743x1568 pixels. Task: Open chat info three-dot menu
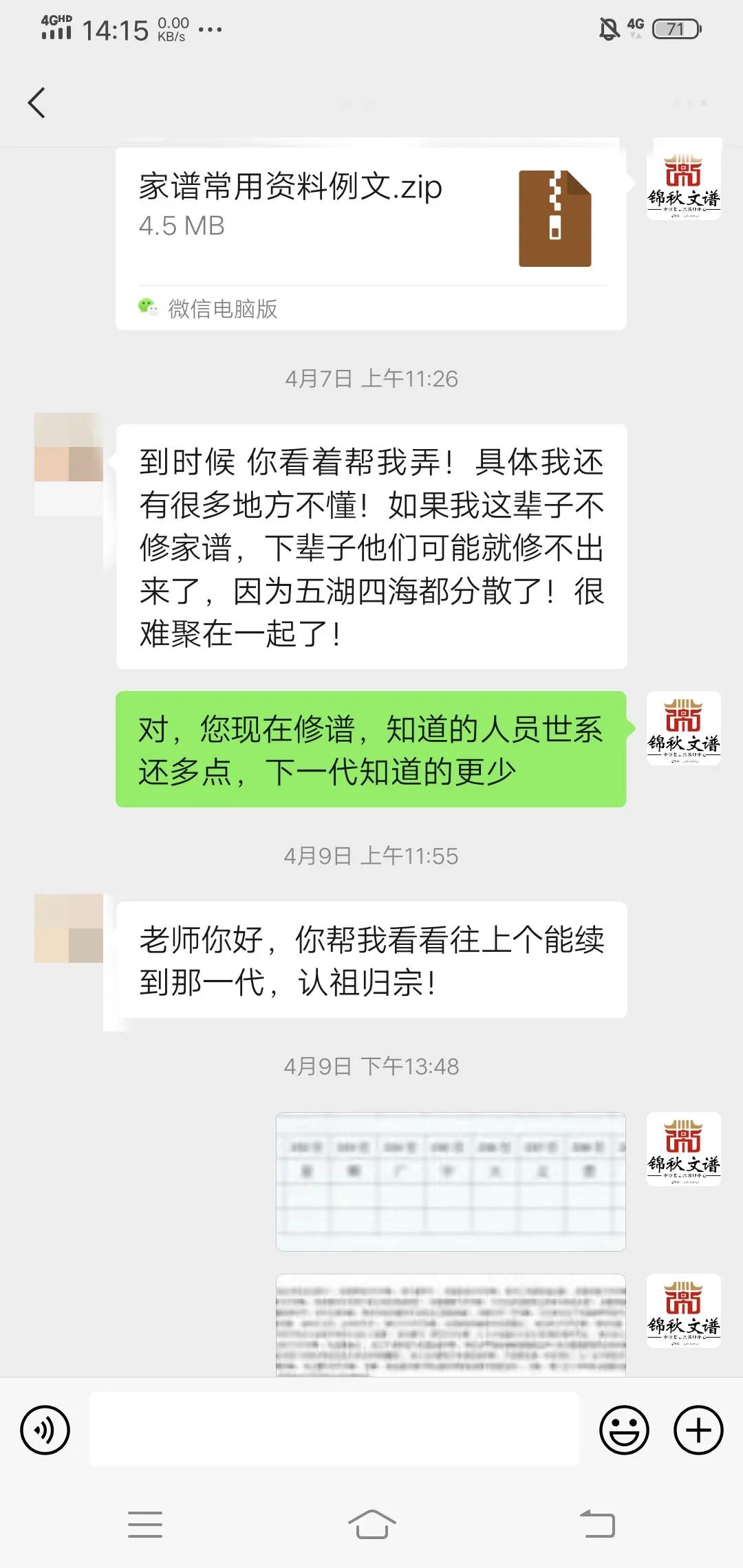(x=690, y=103)
